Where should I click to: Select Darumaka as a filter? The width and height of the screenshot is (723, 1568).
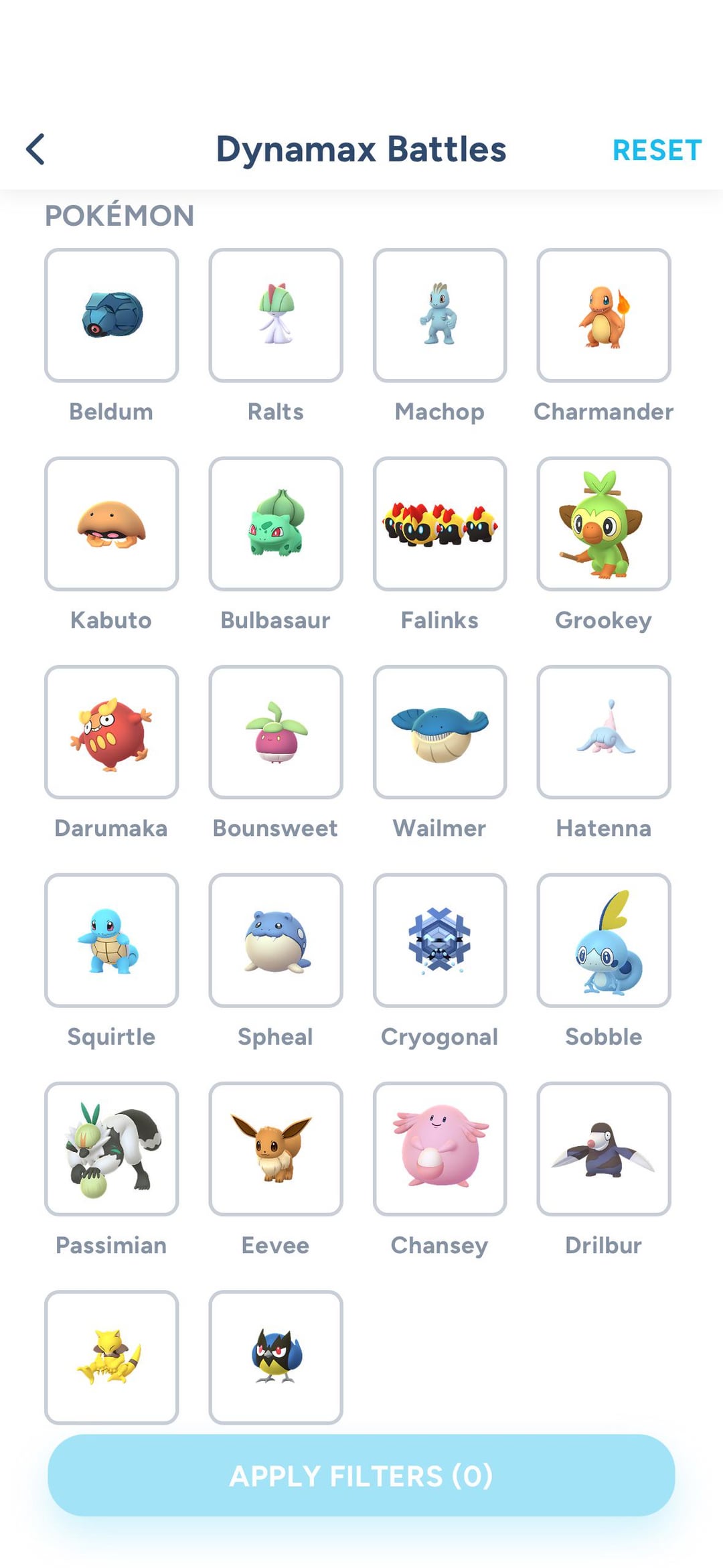pos(111,731)
